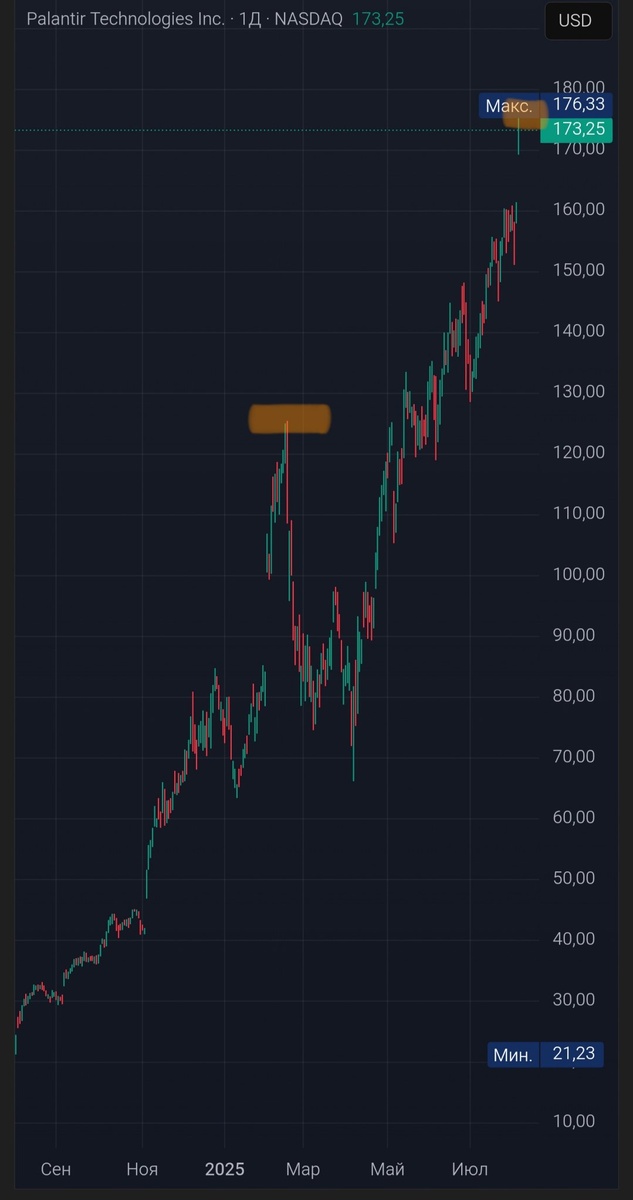Open the USD currency selector
This screenshot has width=633, height=1200.
pos(575,21)
